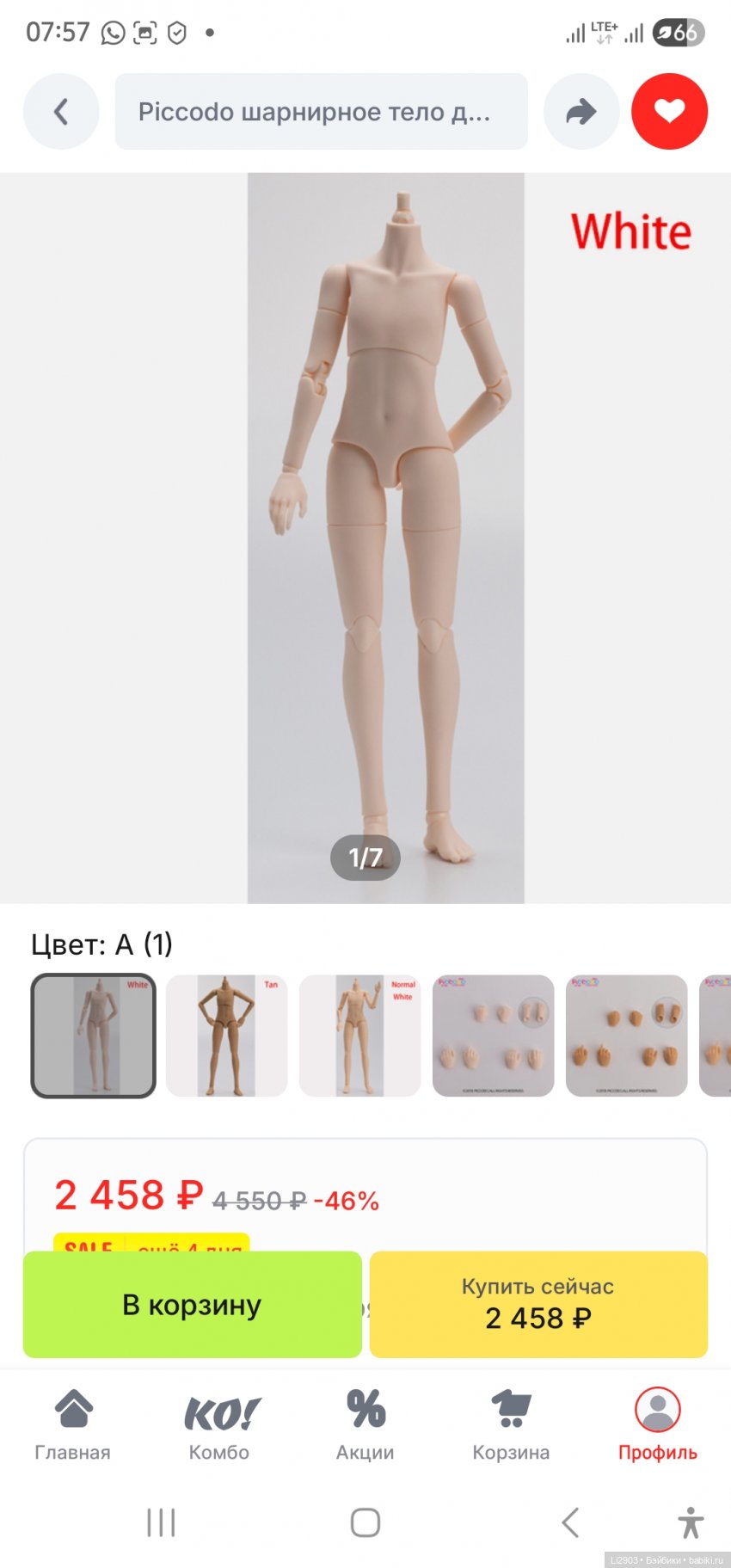This screenshot has width=731, height=1568.
Task: Open the Piccodo search field
Action: tap(321, 112)
